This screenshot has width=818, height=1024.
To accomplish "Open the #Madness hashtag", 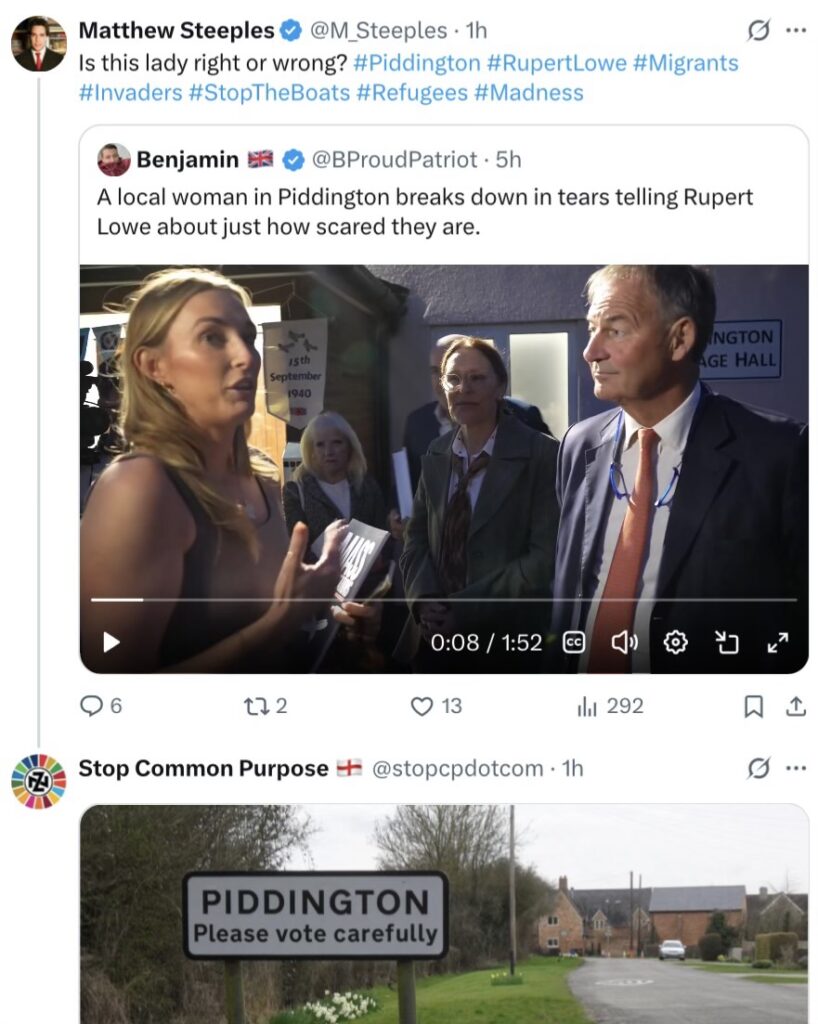I will (x=529, y=93).
